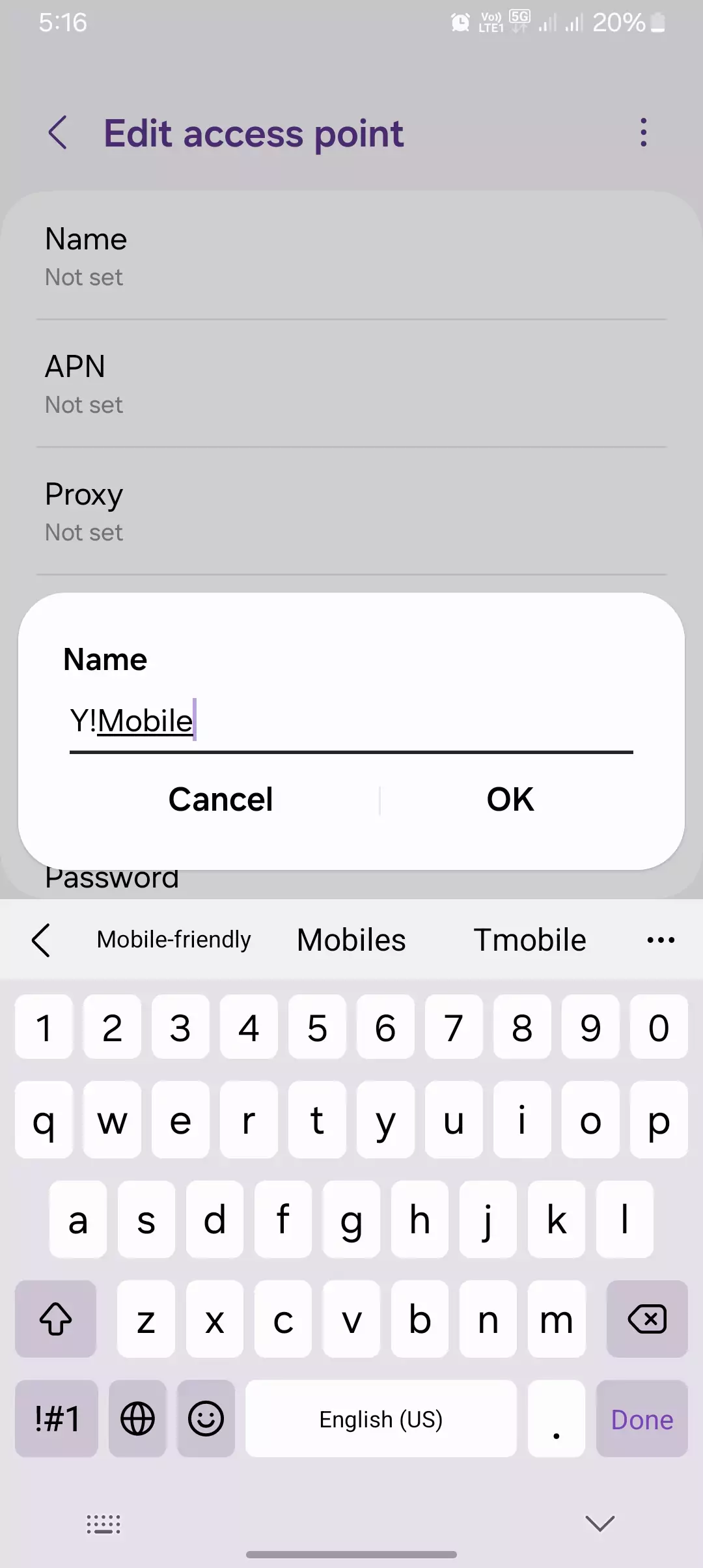Tap the period key next to spacebar

556,1419
